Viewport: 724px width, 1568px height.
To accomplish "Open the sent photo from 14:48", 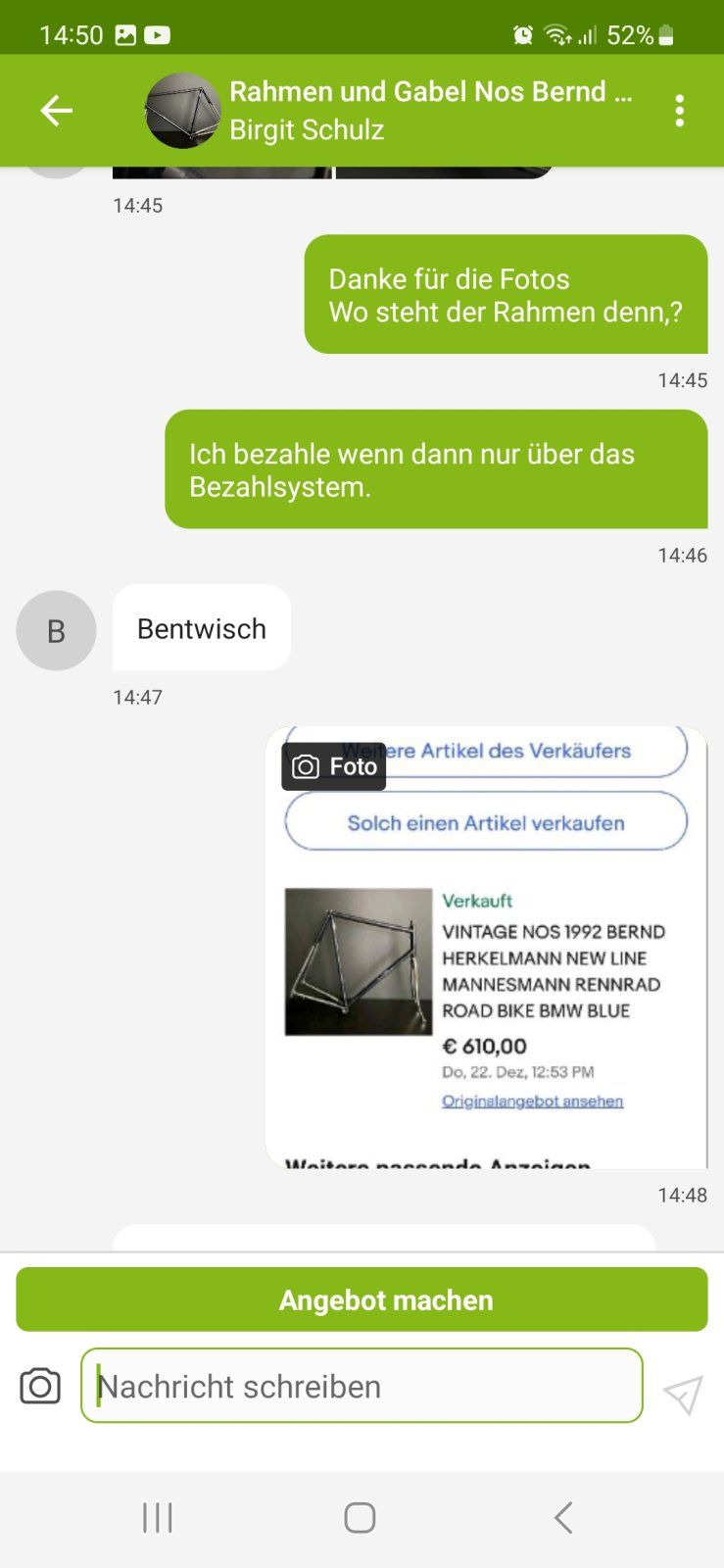I will point(486,947).
